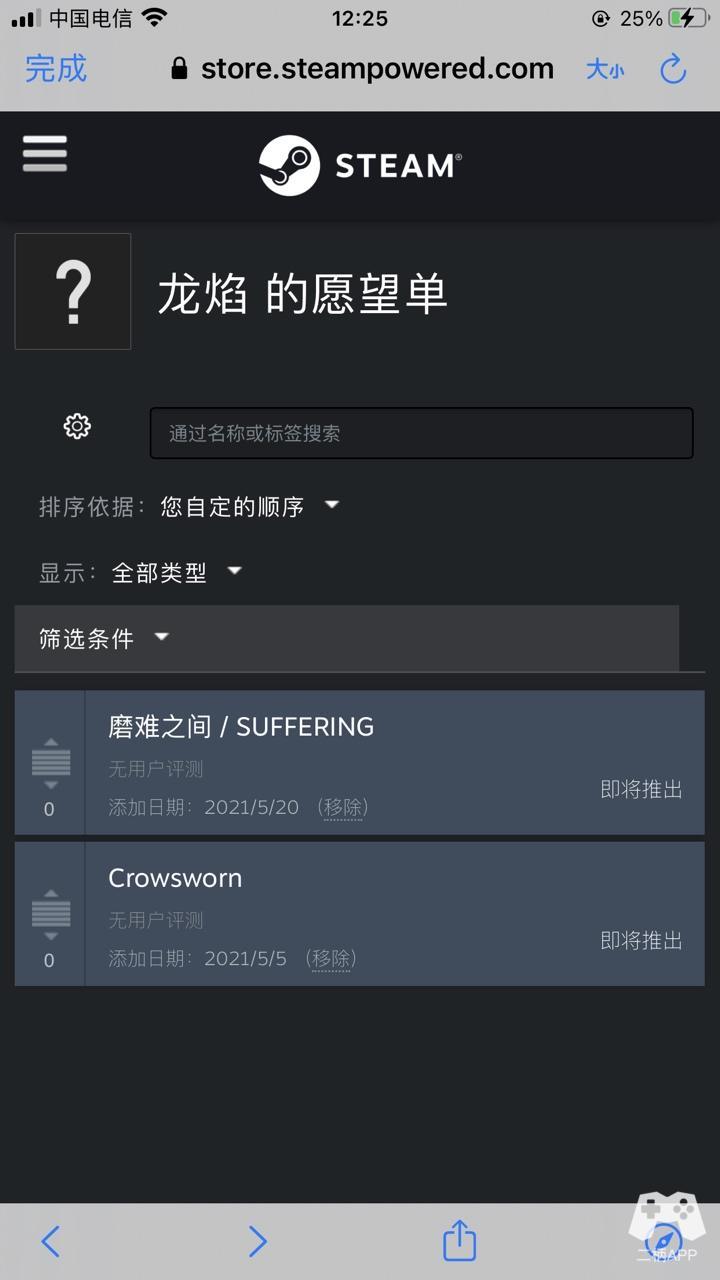
Task: Remove 磨难之间 / SUFFERING from wishlist
Action: tap(343, 807)
